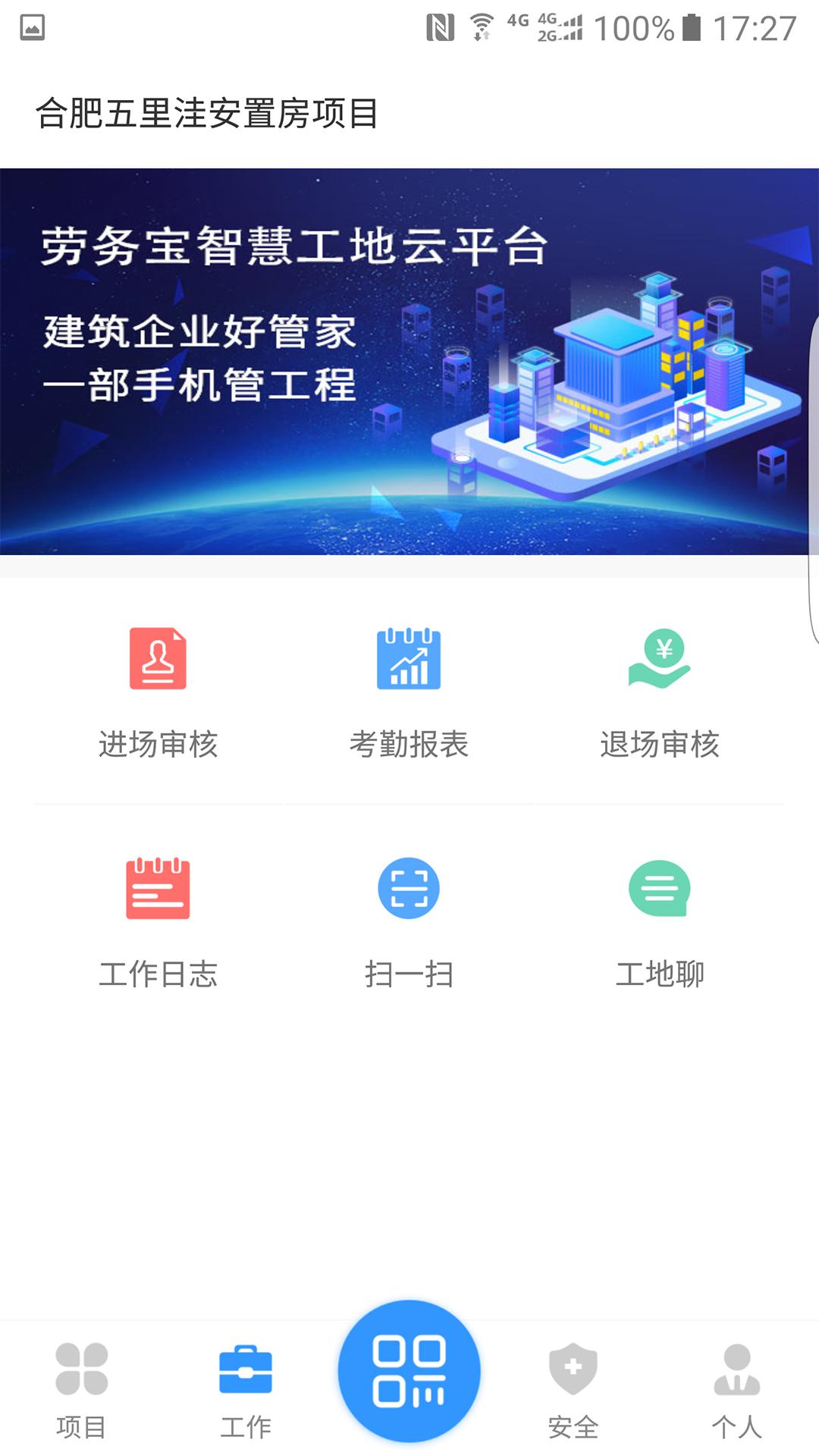Open the 工作日志 work log
This screenshot has height=1456, width=819.
158,921
